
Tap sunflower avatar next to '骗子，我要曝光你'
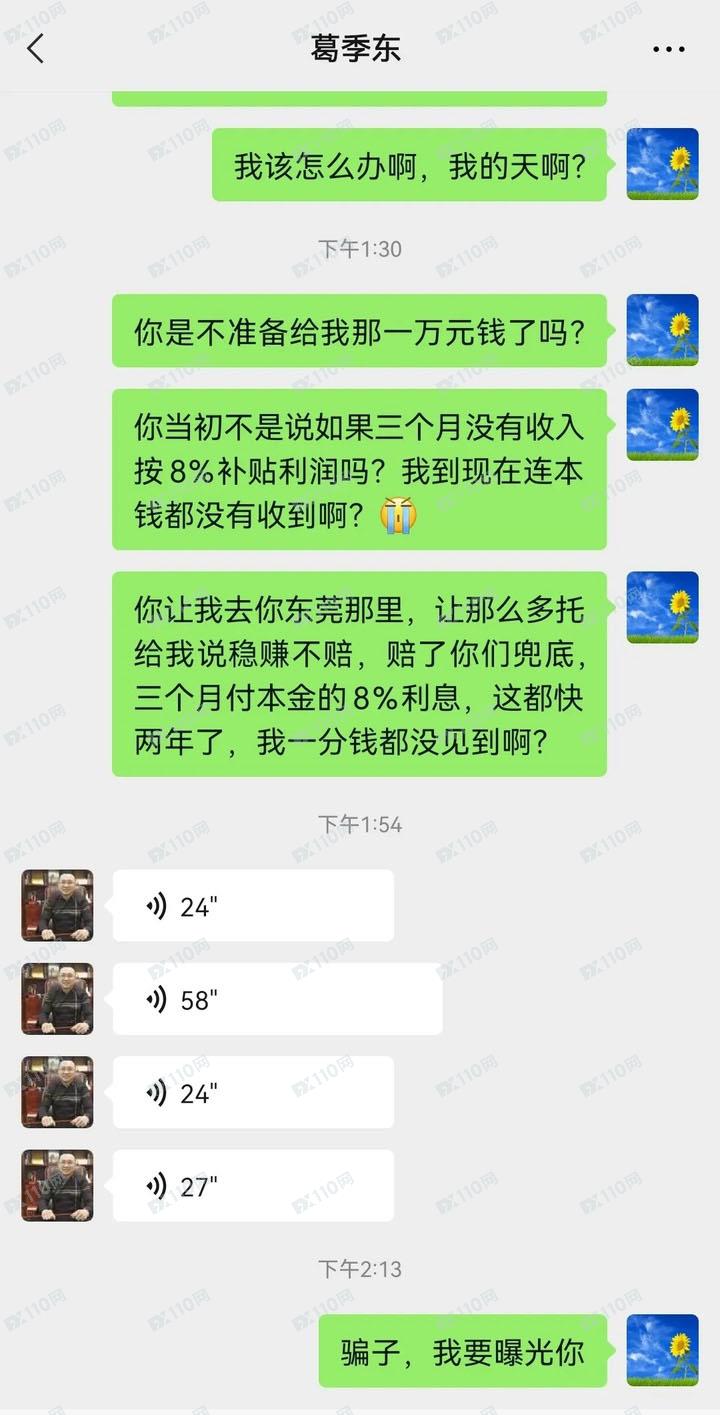point(662,1350)
